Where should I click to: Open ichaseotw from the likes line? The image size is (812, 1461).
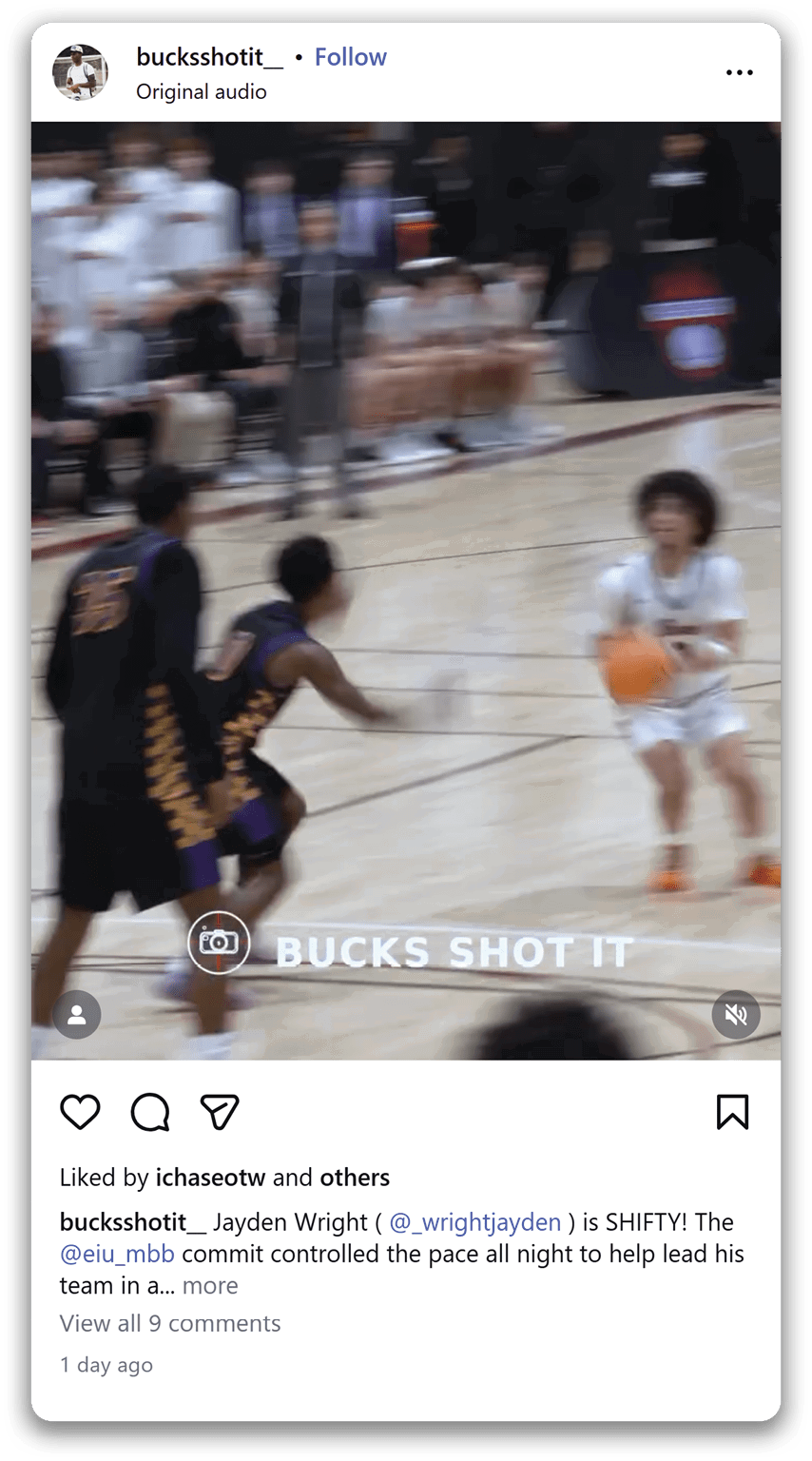point(210,1178)
